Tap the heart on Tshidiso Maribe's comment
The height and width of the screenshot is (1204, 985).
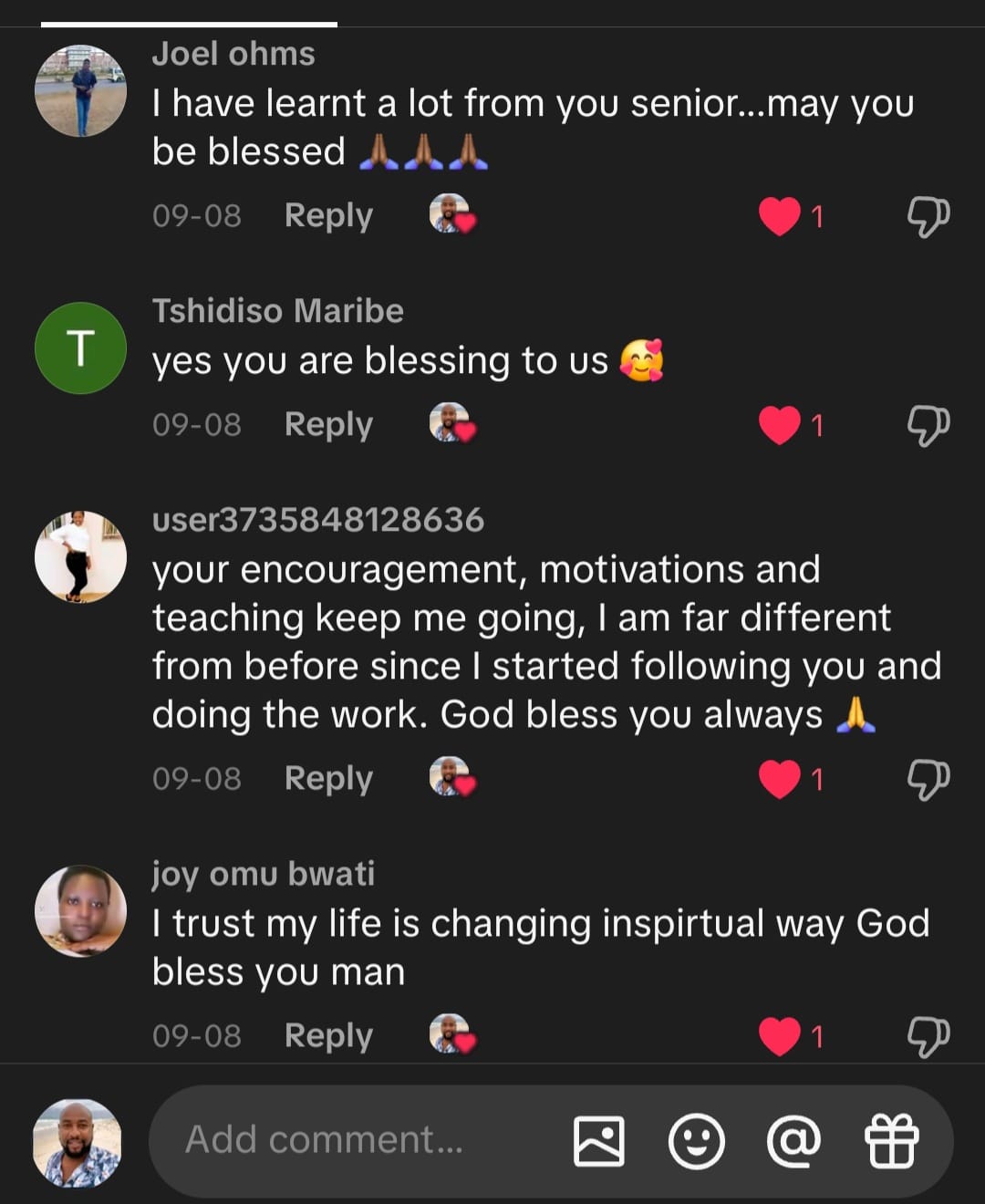[x=779, y=425]
